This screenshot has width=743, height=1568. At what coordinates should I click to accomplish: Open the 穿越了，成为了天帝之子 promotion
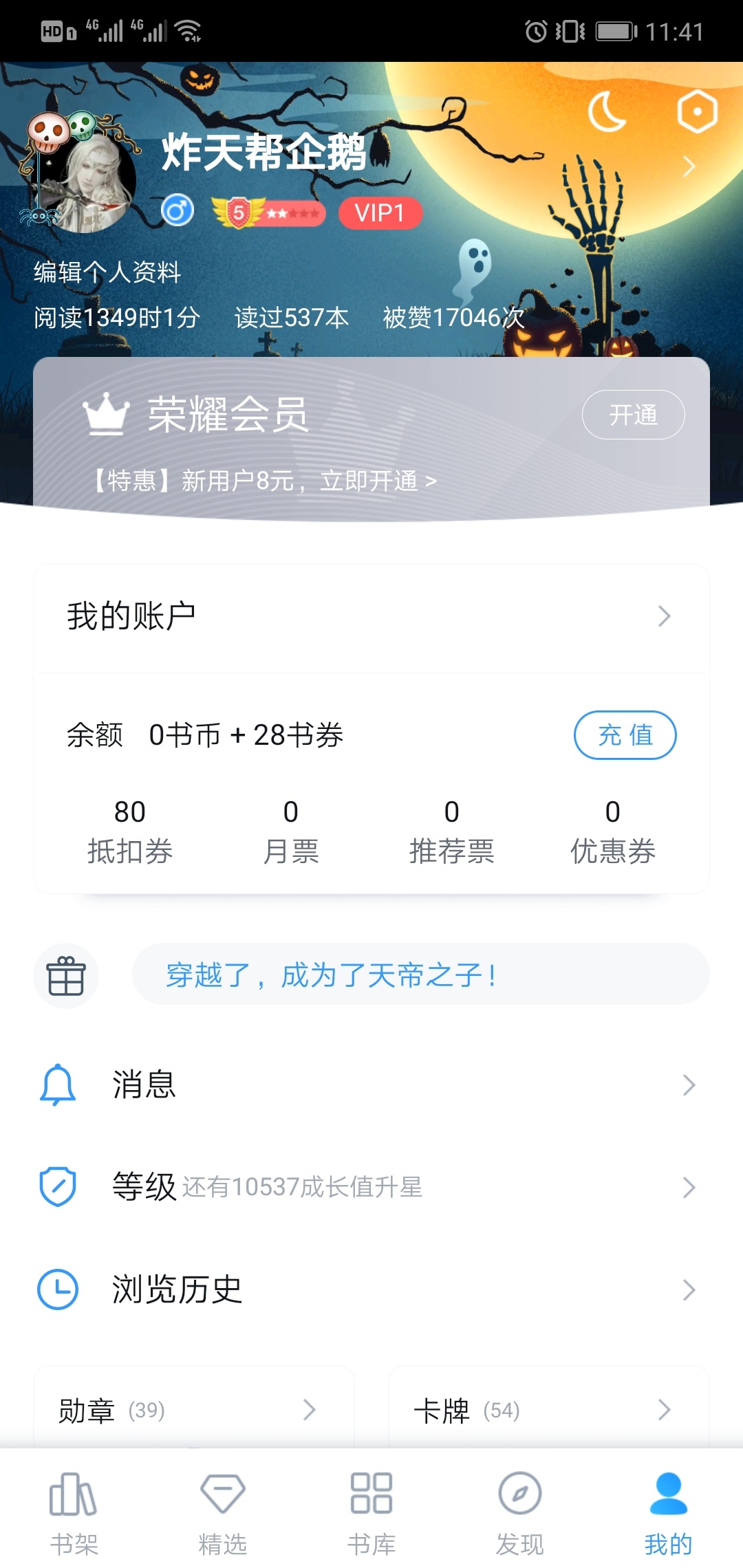[x=420, y=975]
